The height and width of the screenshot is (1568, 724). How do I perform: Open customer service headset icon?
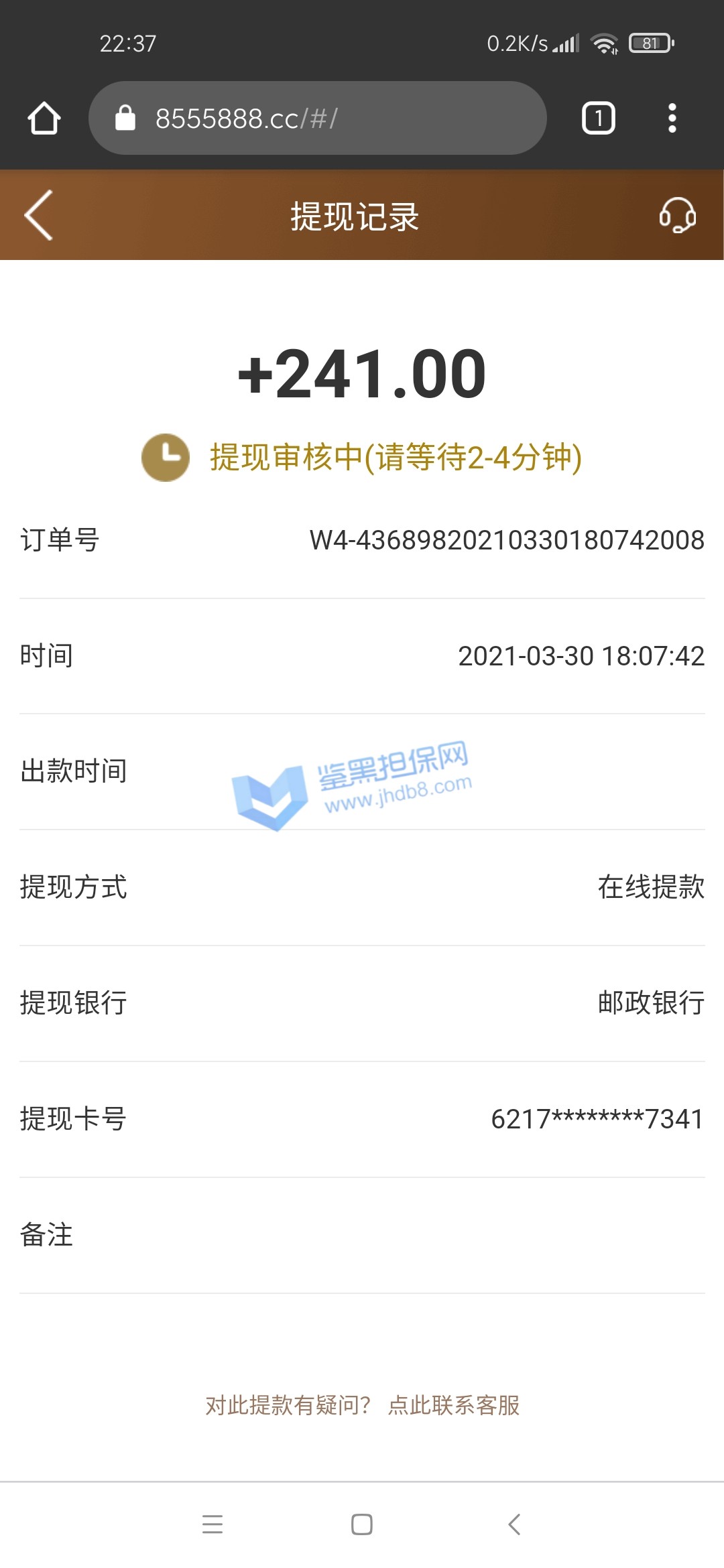[x=677, y=215]
